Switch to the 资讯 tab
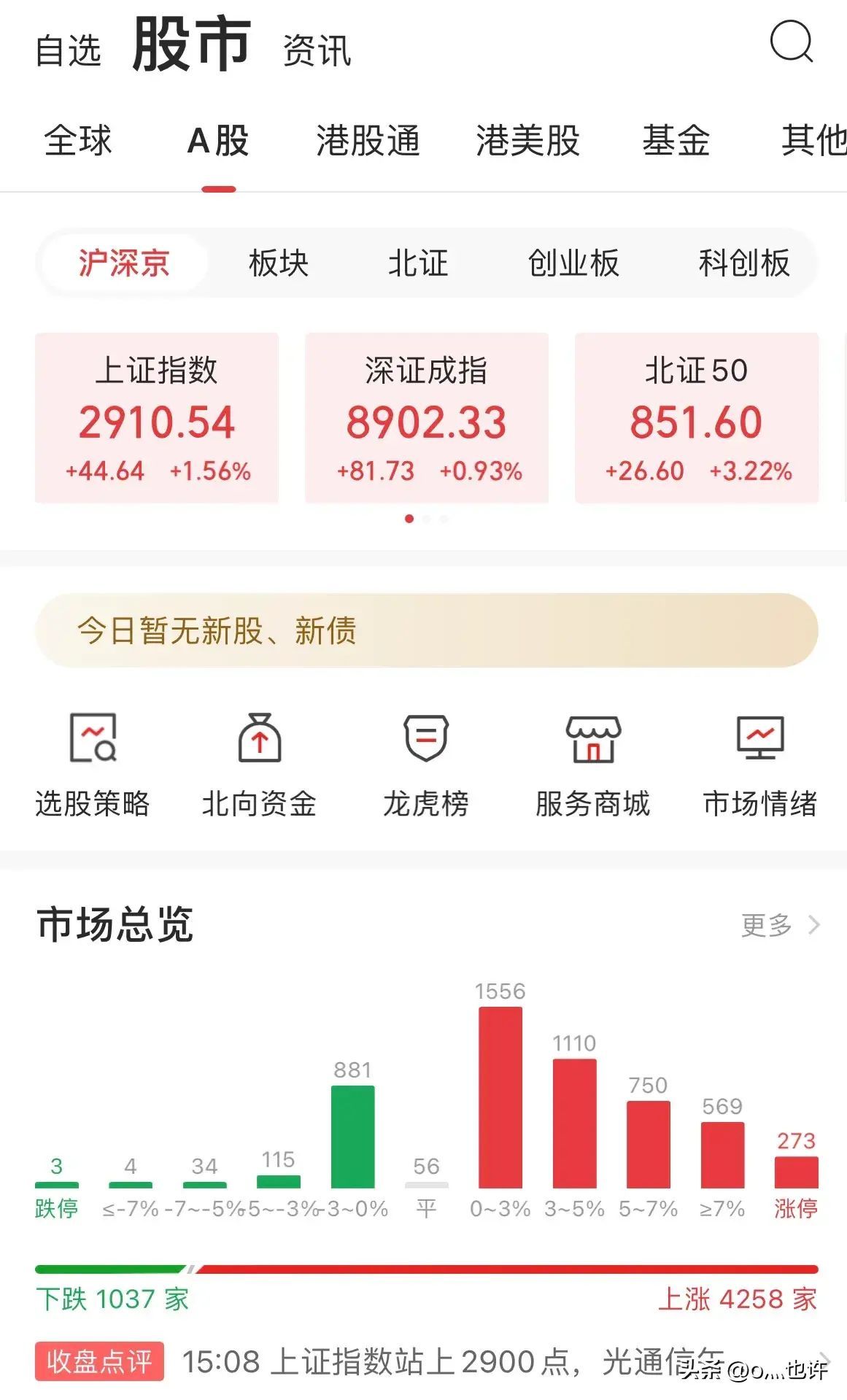 317,51
